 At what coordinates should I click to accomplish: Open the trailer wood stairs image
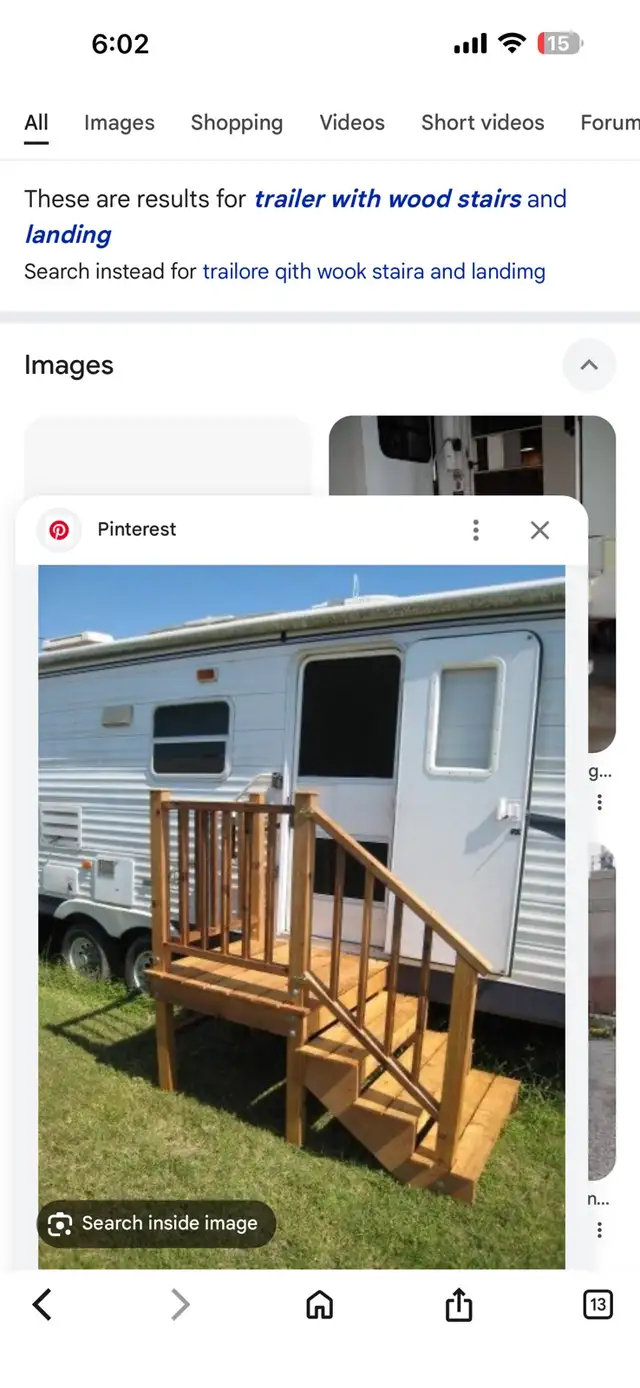click(x=302, y=917)
